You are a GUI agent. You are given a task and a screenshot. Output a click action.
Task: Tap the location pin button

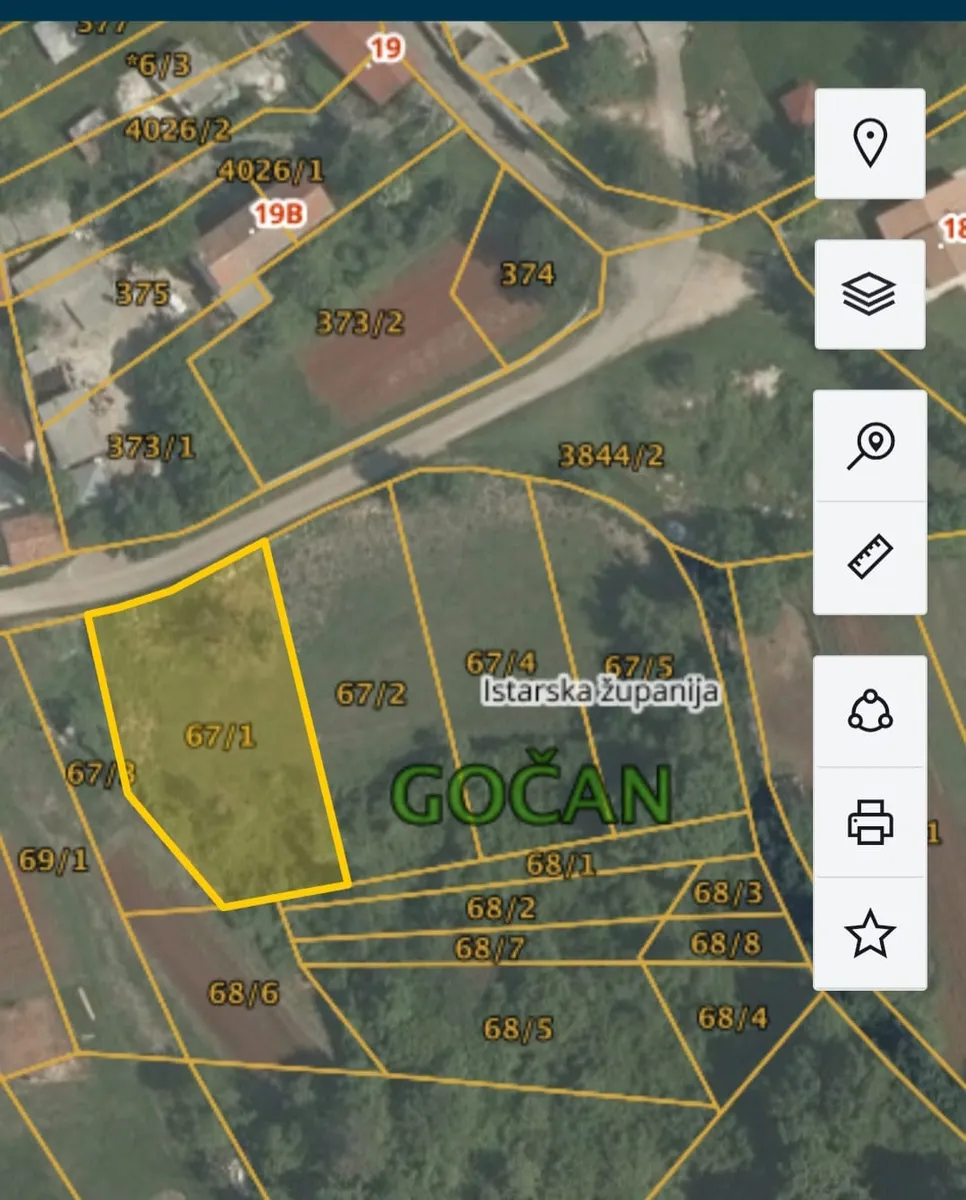click(x=870, y=143)
